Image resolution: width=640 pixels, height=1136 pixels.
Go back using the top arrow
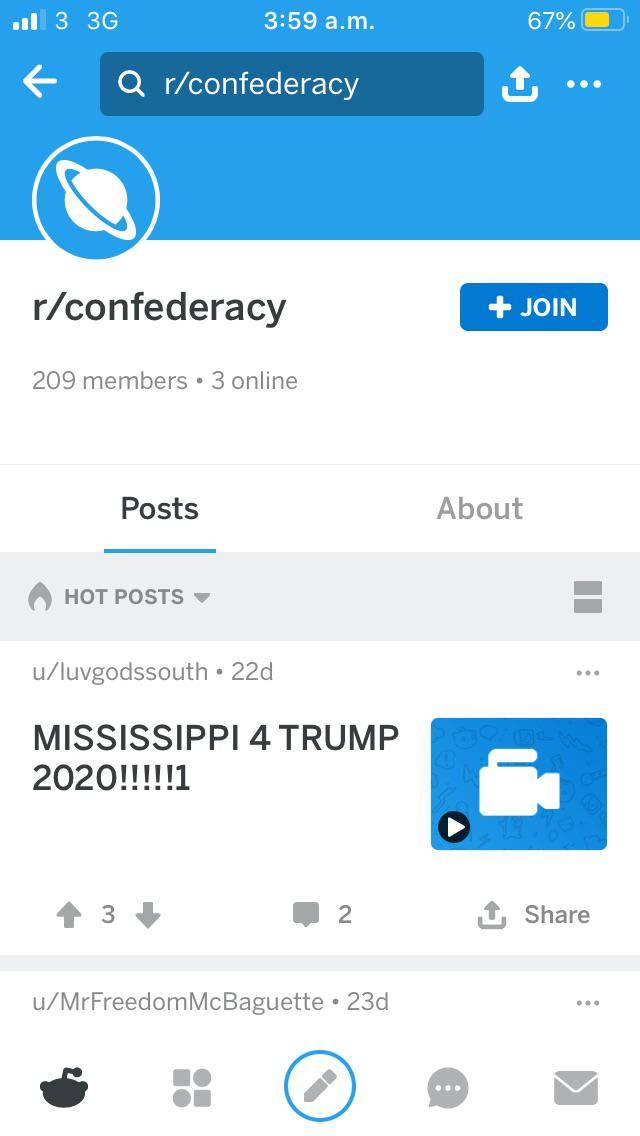point(40,83)
